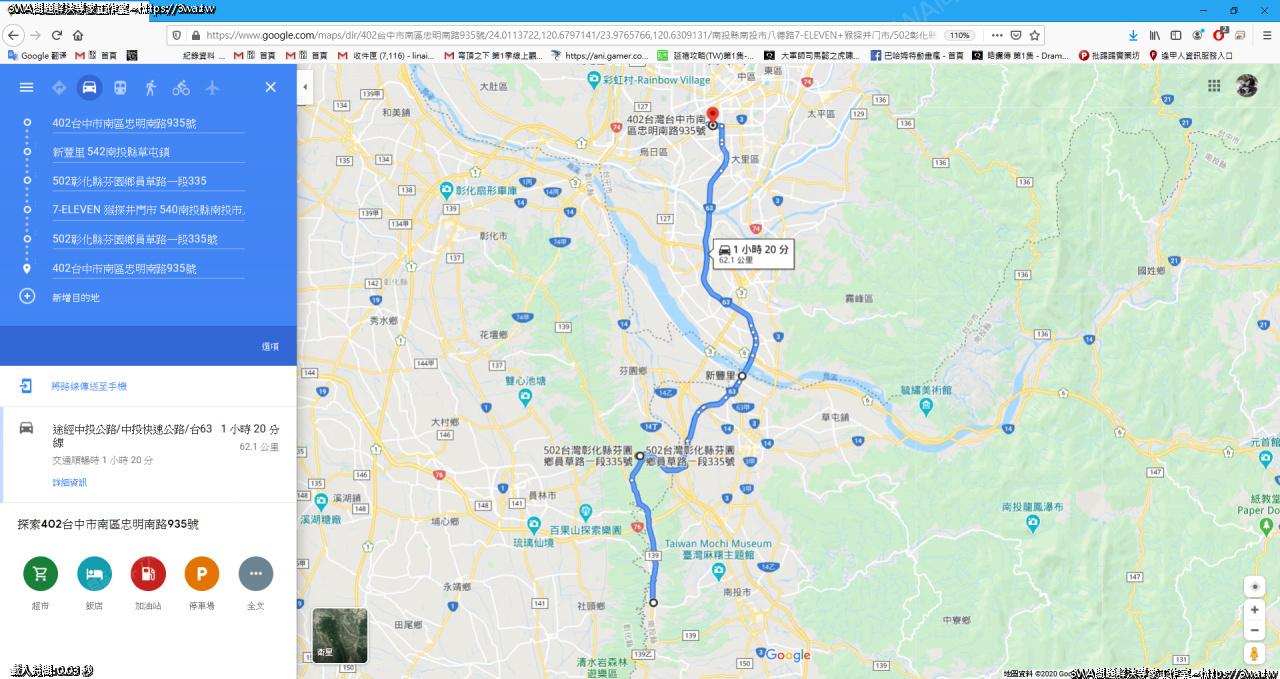Select the flight travel mode

[212, 87]
